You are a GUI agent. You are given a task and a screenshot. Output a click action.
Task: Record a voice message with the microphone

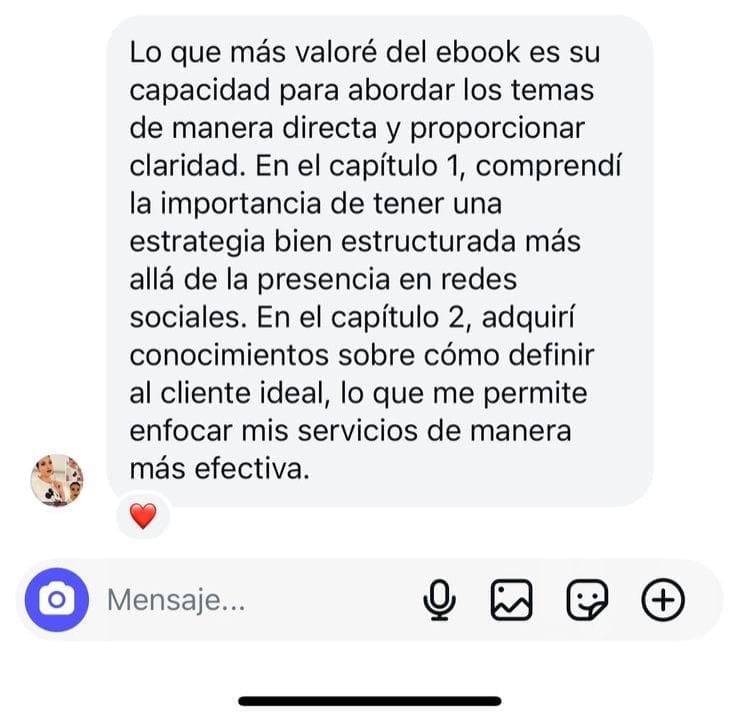tap(438, 600)
